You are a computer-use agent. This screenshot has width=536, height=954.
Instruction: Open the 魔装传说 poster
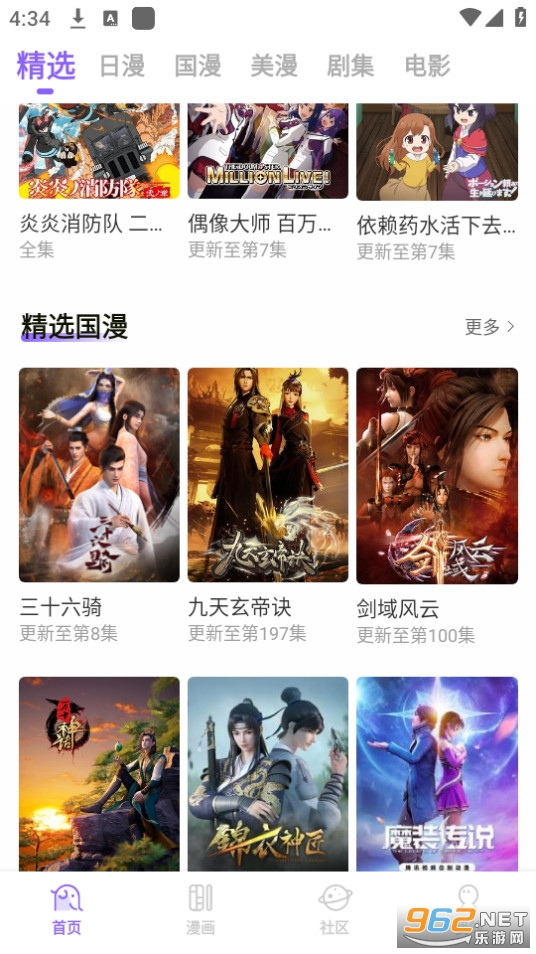coord(437,773)
